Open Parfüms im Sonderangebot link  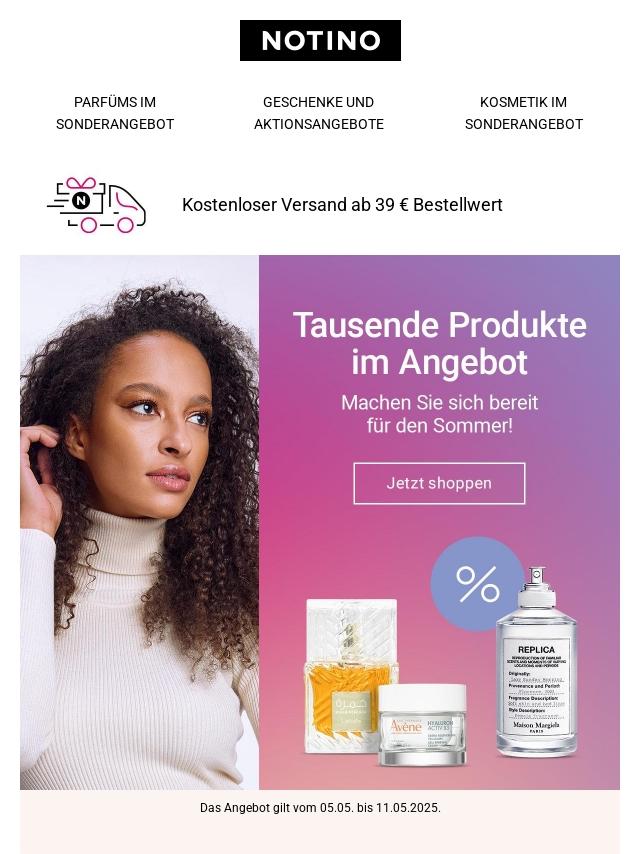pyautogui.click(x=115, y=113)
